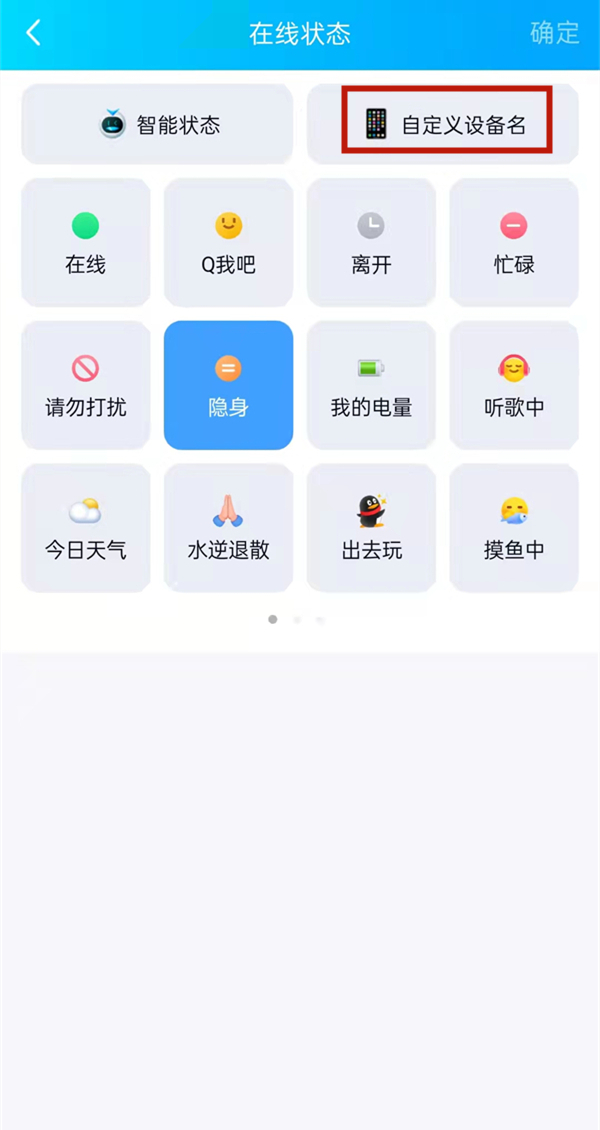
Task: Select the 水逆退散 status
Action: [x=228, y=528]
